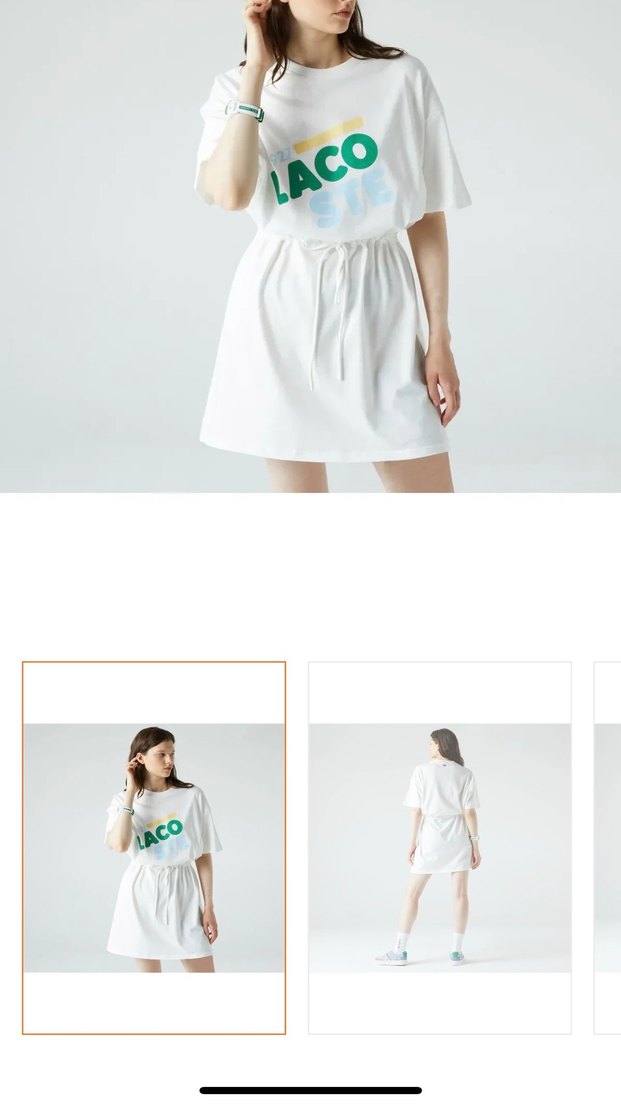The height and width of the screenshot is (1105, 621).
Task: Show the back-view photo of the dress
Action: click(440, 847)
